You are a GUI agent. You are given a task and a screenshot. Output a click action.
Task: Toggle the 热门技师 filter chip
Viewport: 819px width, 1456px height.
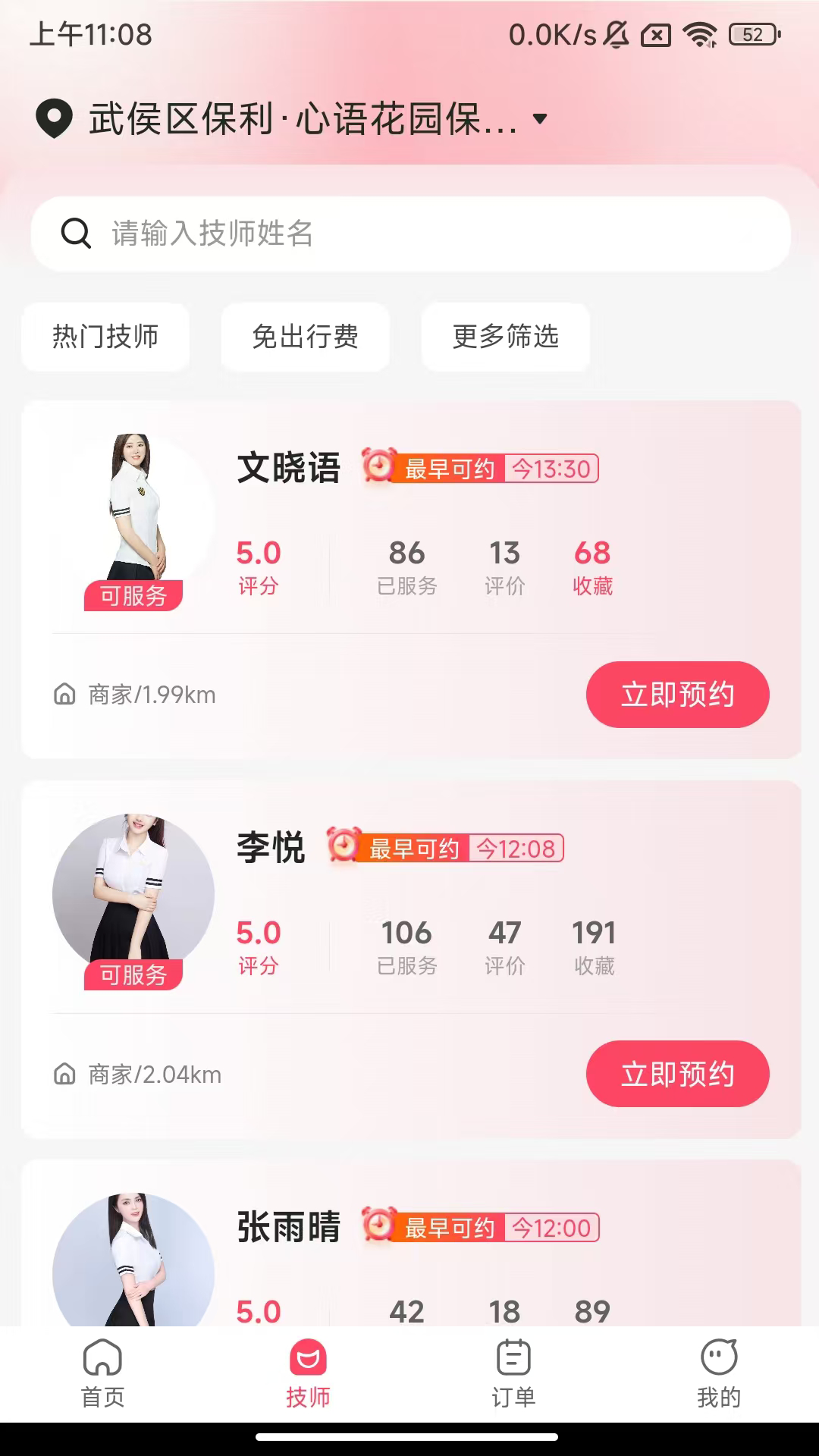[105, 338]
